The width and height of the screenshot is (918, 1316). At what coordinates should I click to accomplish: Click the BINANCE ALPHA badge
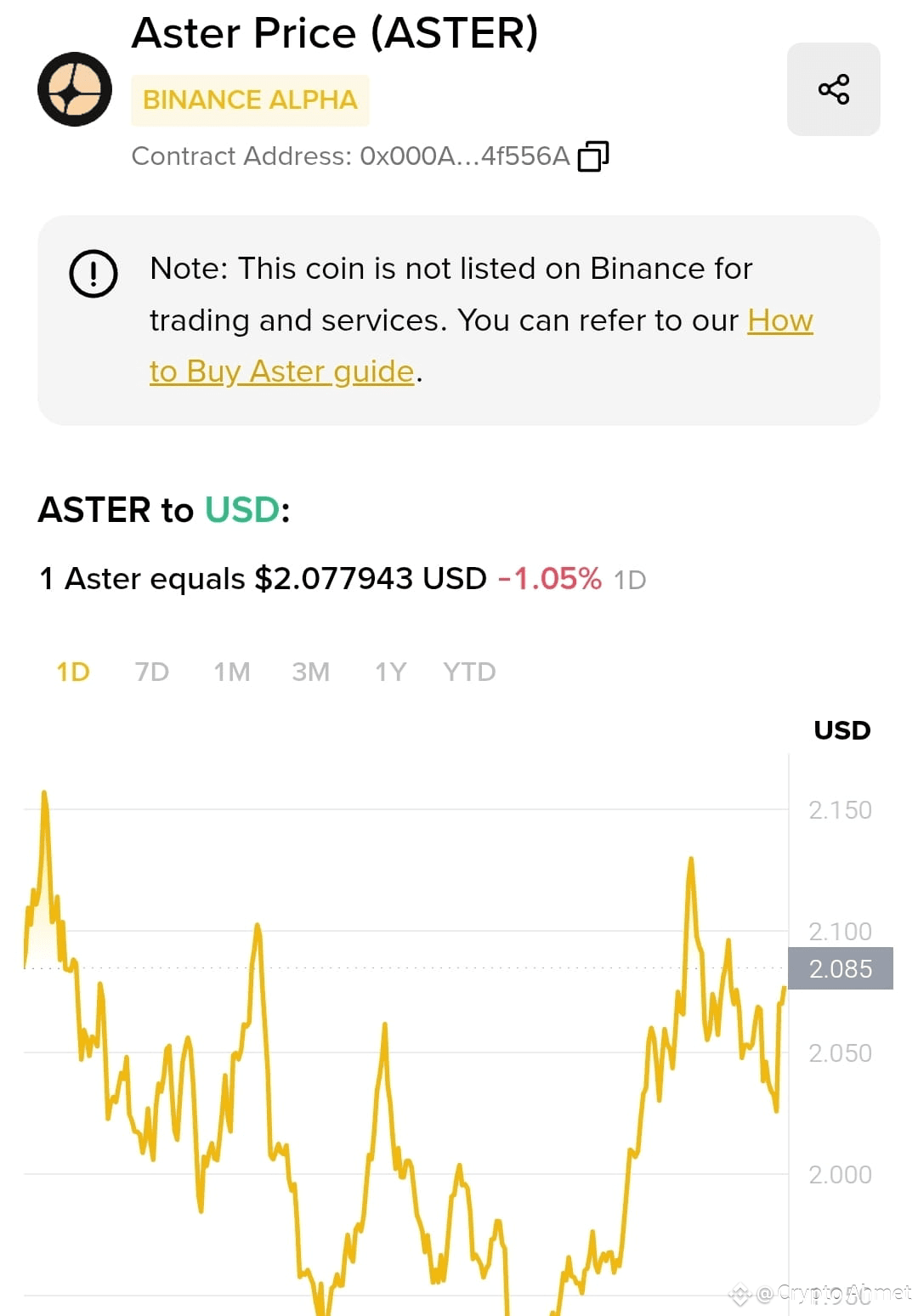pos(250,99)
